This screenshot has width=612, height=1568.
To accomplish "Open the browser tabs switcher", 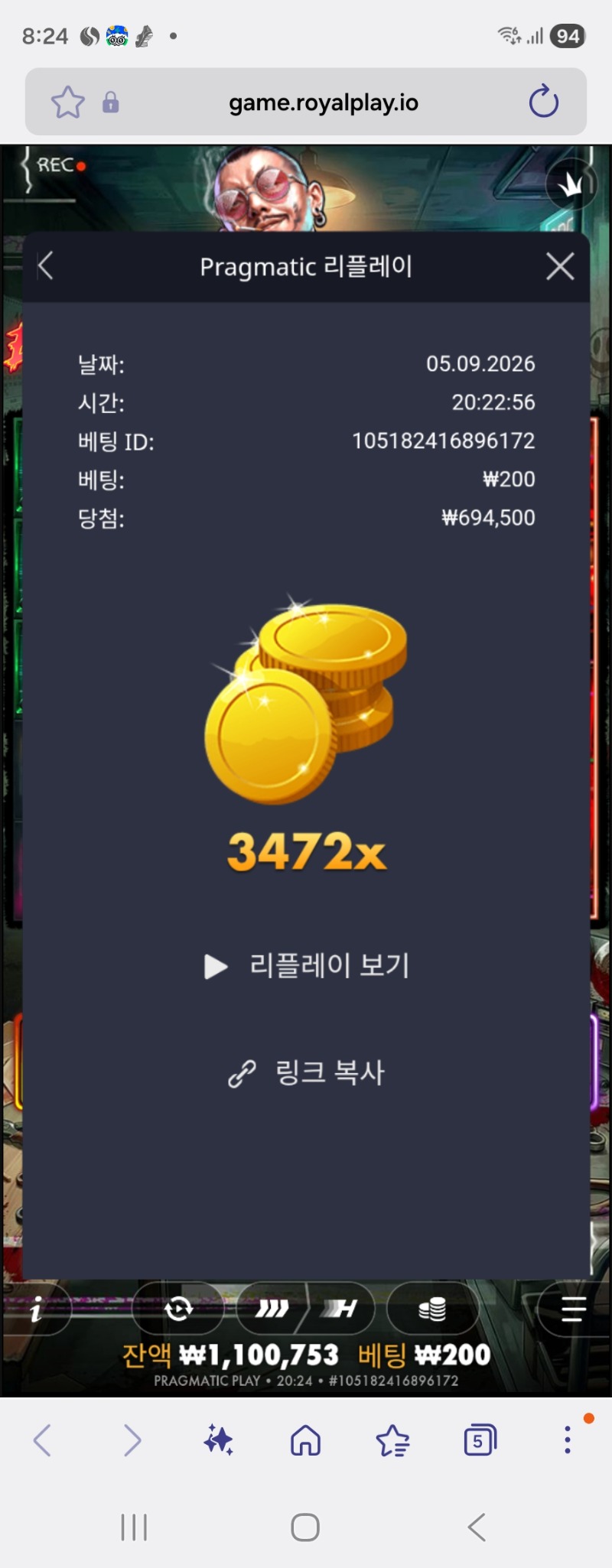I will [480, 1441].
